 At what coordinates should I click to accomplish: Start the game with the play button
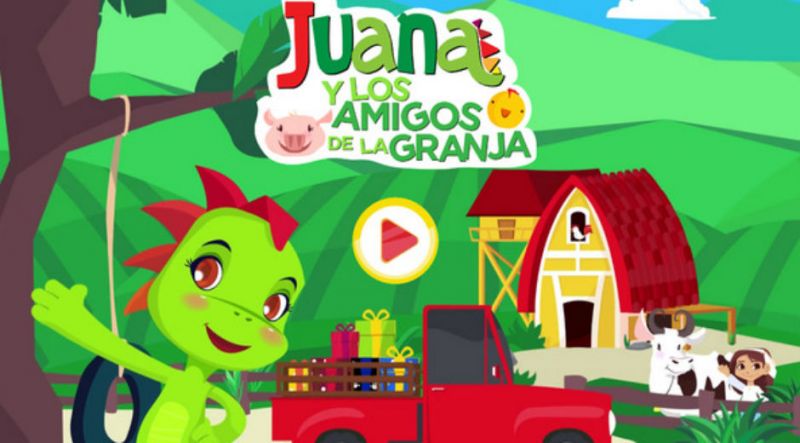point(395,241)
